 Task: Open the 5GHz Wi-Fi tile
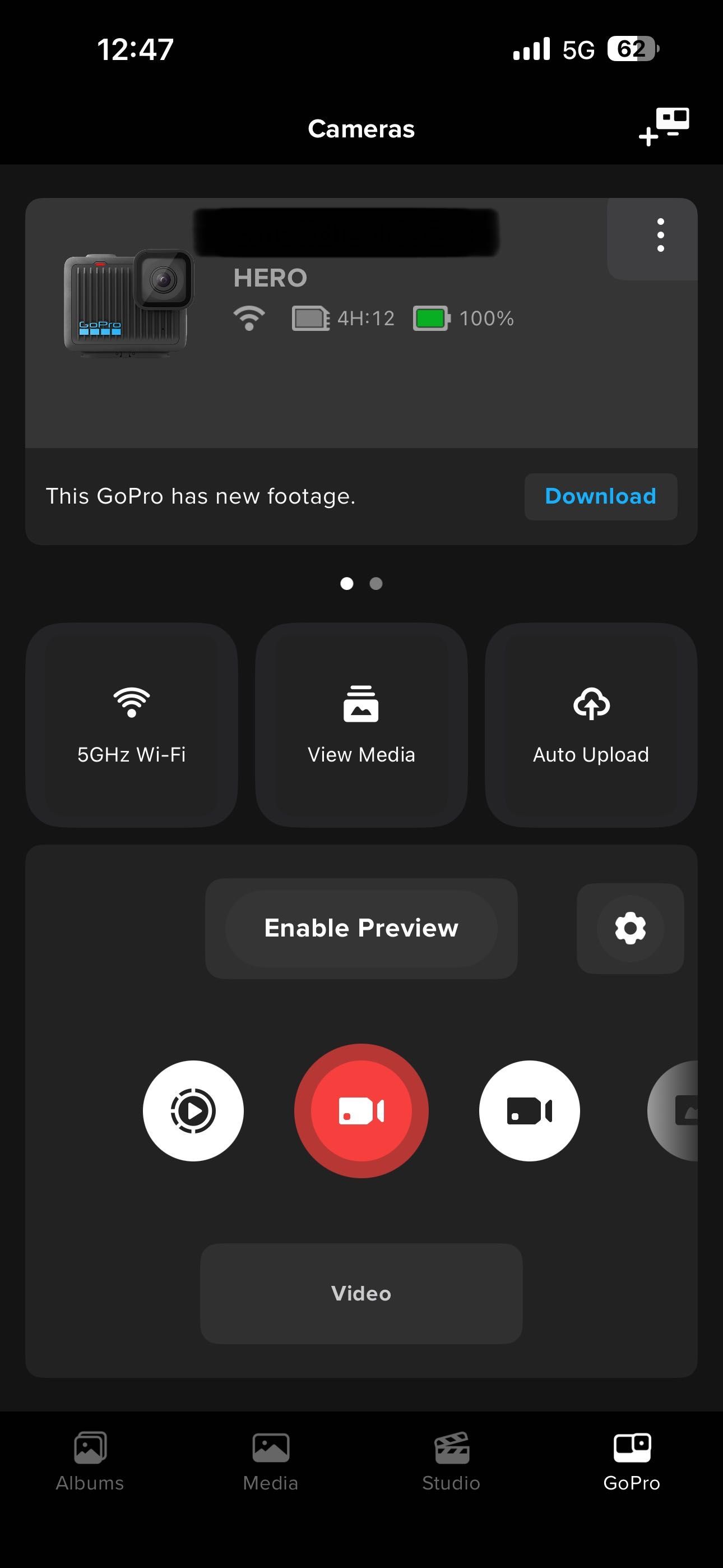[x=132, y=725]
